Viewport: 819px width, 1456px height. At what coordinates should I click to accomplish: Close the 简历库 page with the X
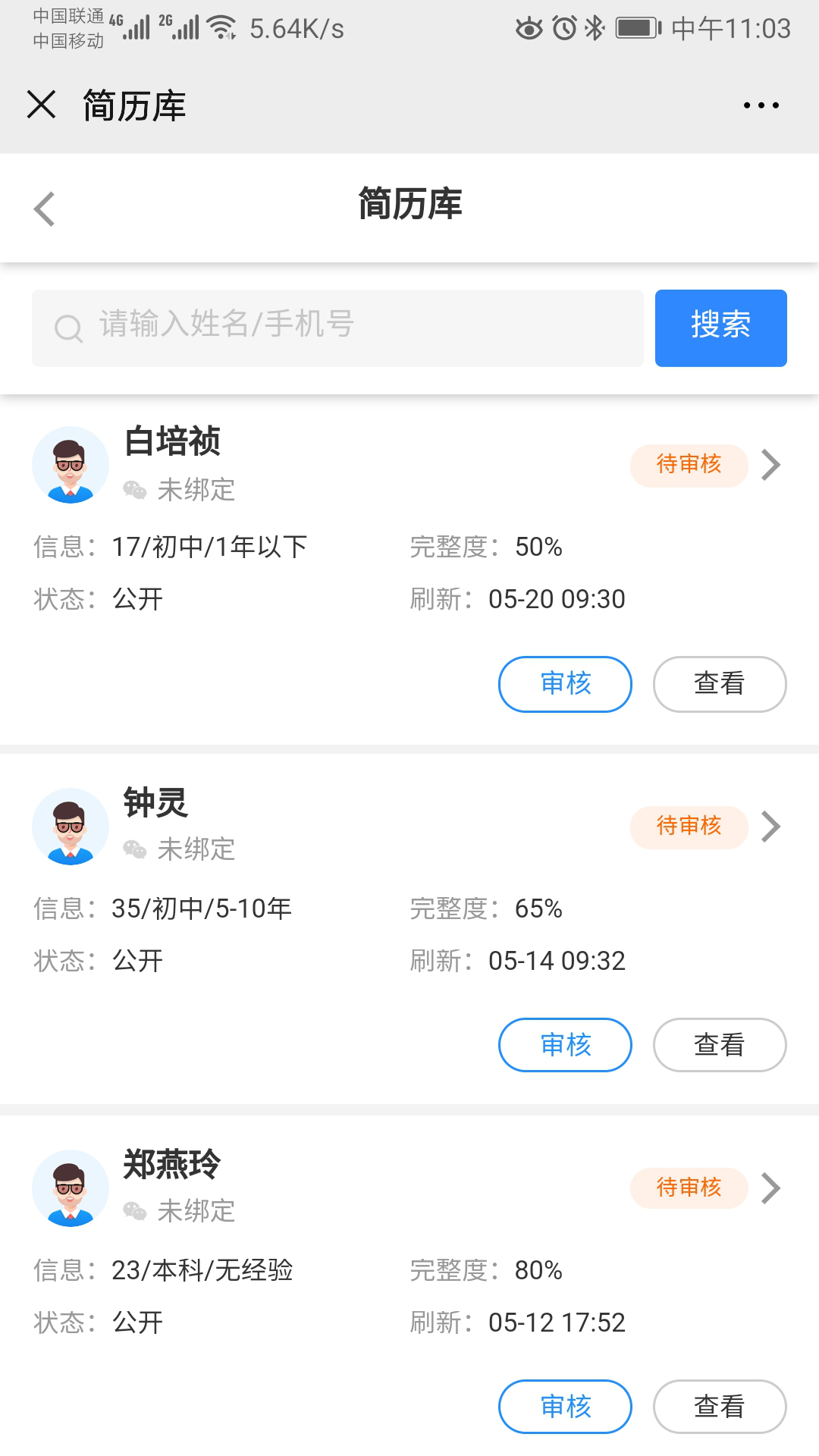(42, 105)
